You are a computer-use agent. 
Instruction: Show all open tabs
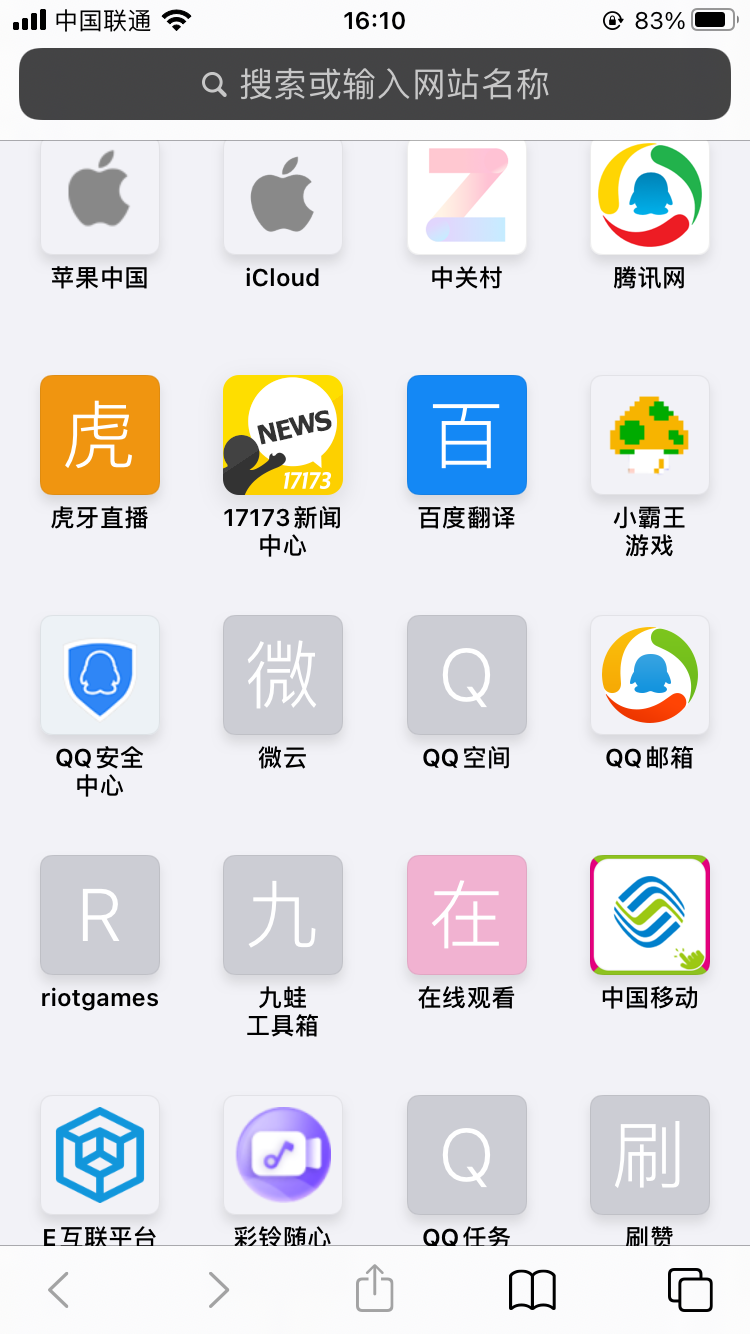690,1289
